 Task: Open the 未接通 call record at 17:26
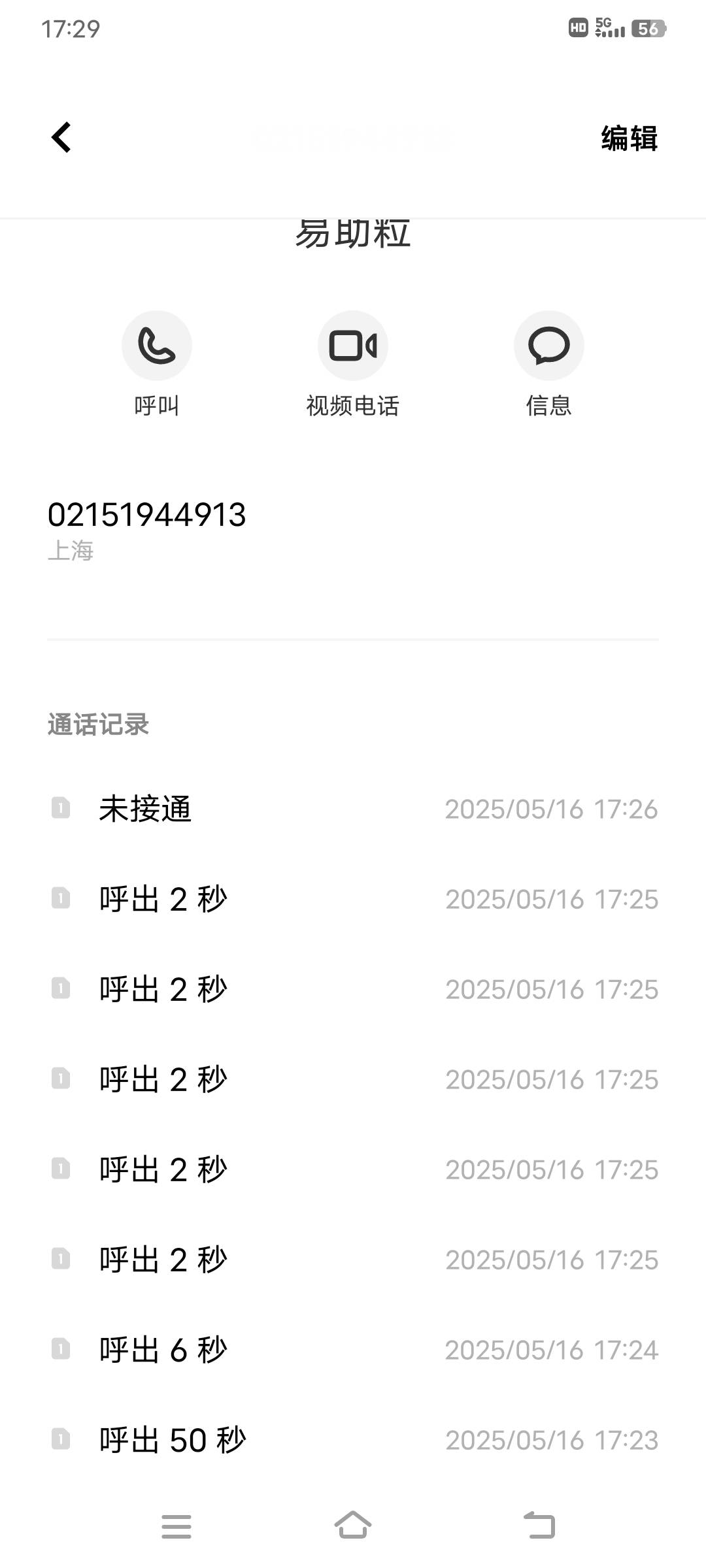[x=353, y=809]
